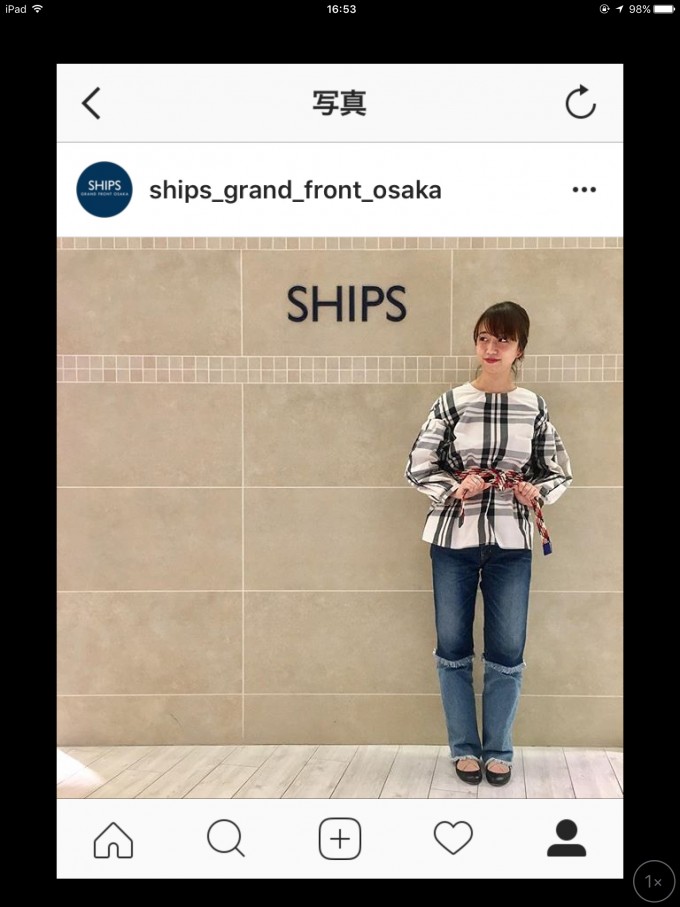Go to my Profile tab

[x=566, y=838]
